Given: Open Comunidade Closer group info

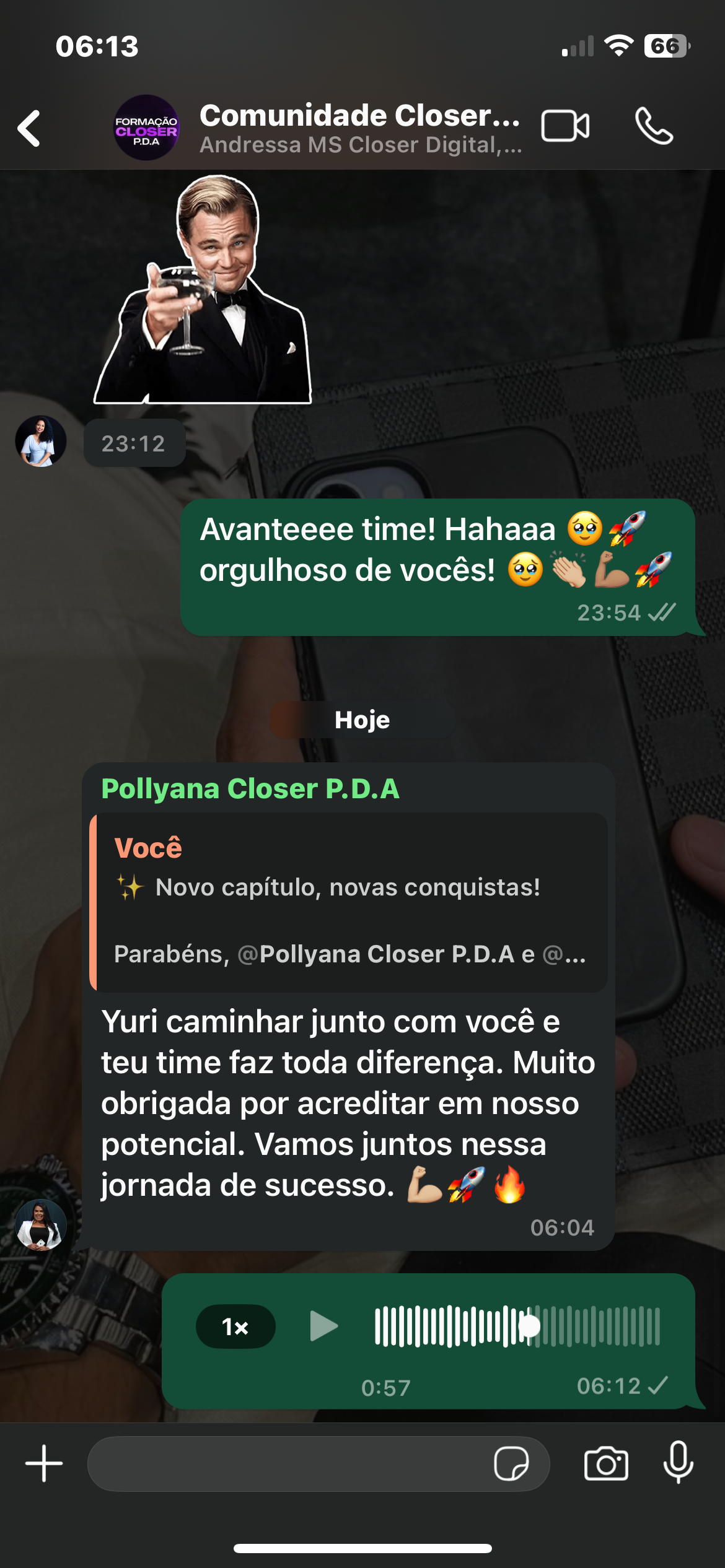Looking at the screenshot, I should [359, 128].
